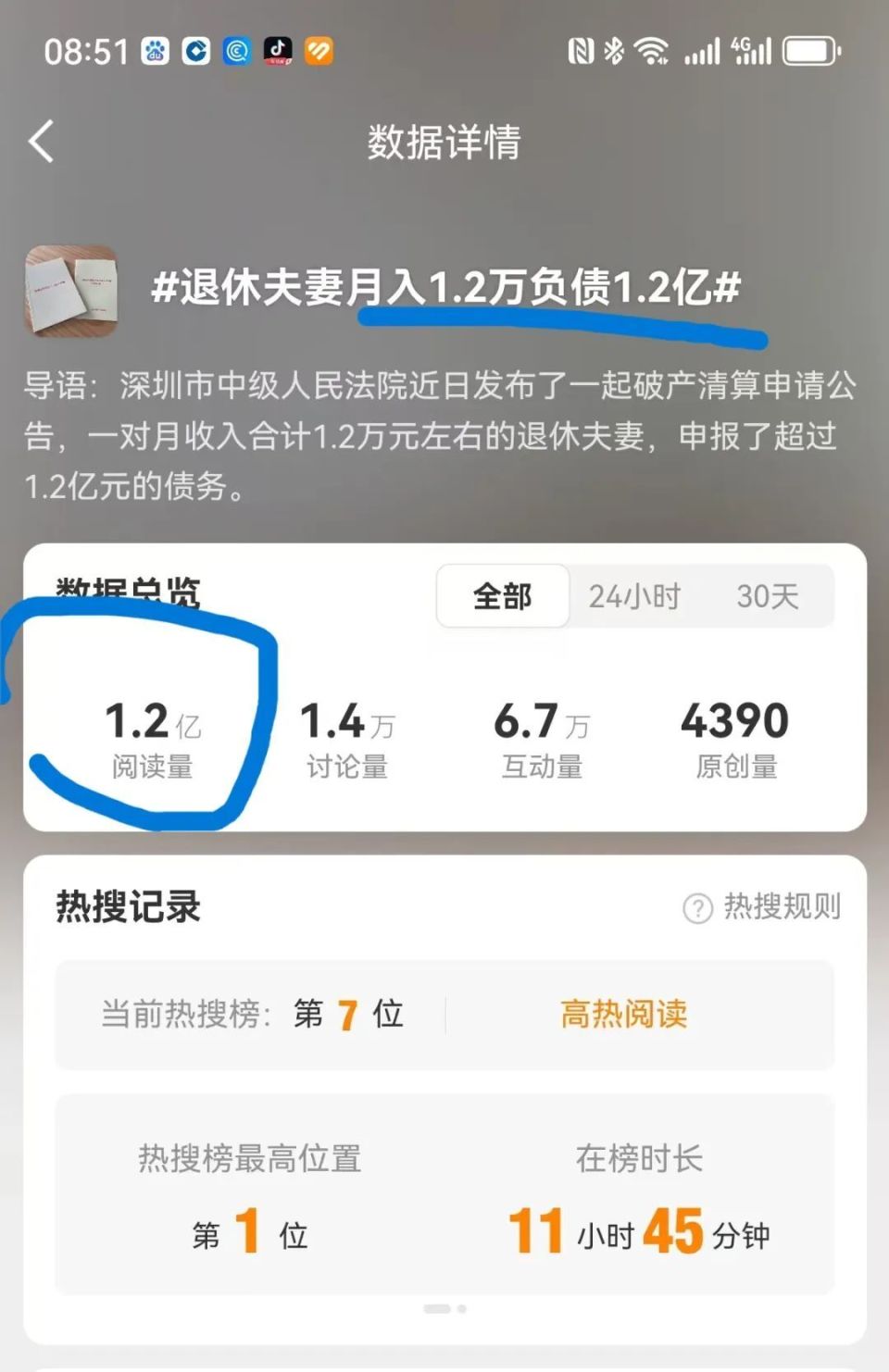Open the 热搜规则 help link
The image size is (889, 1372).
(762, 906)
